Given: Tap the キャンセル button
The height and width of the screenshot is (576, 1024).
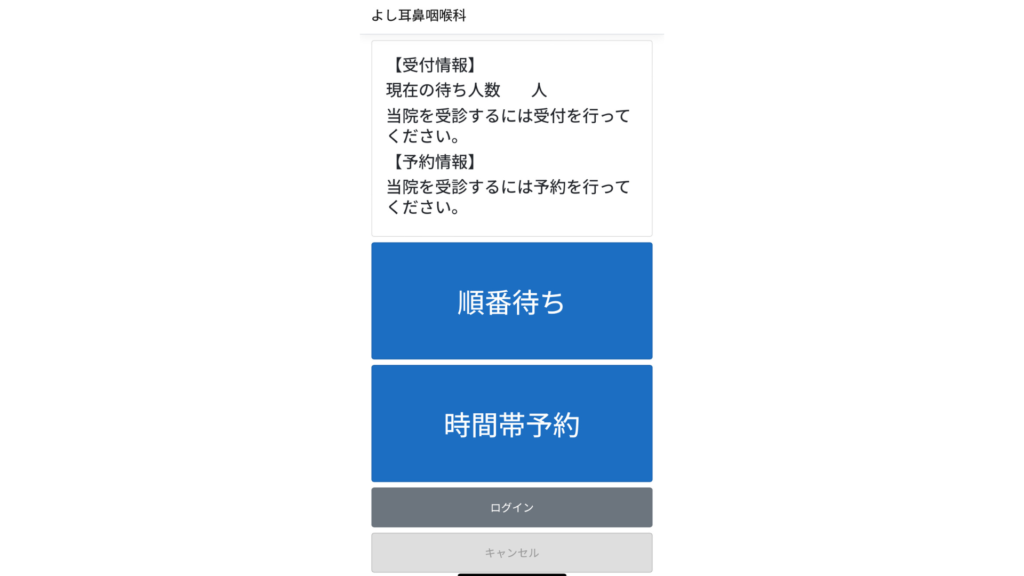Looking at the screenshot, I should pos(511,552).
